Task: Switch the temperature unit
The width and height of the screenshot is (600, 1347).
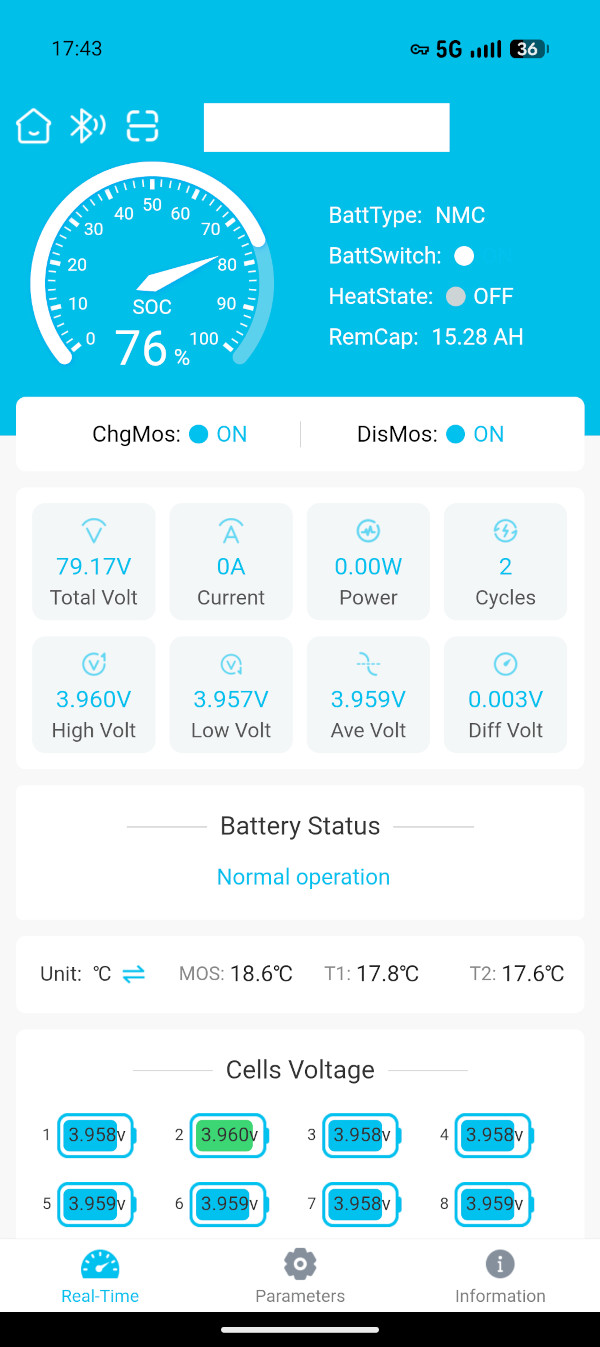Action: pos(134,974)
